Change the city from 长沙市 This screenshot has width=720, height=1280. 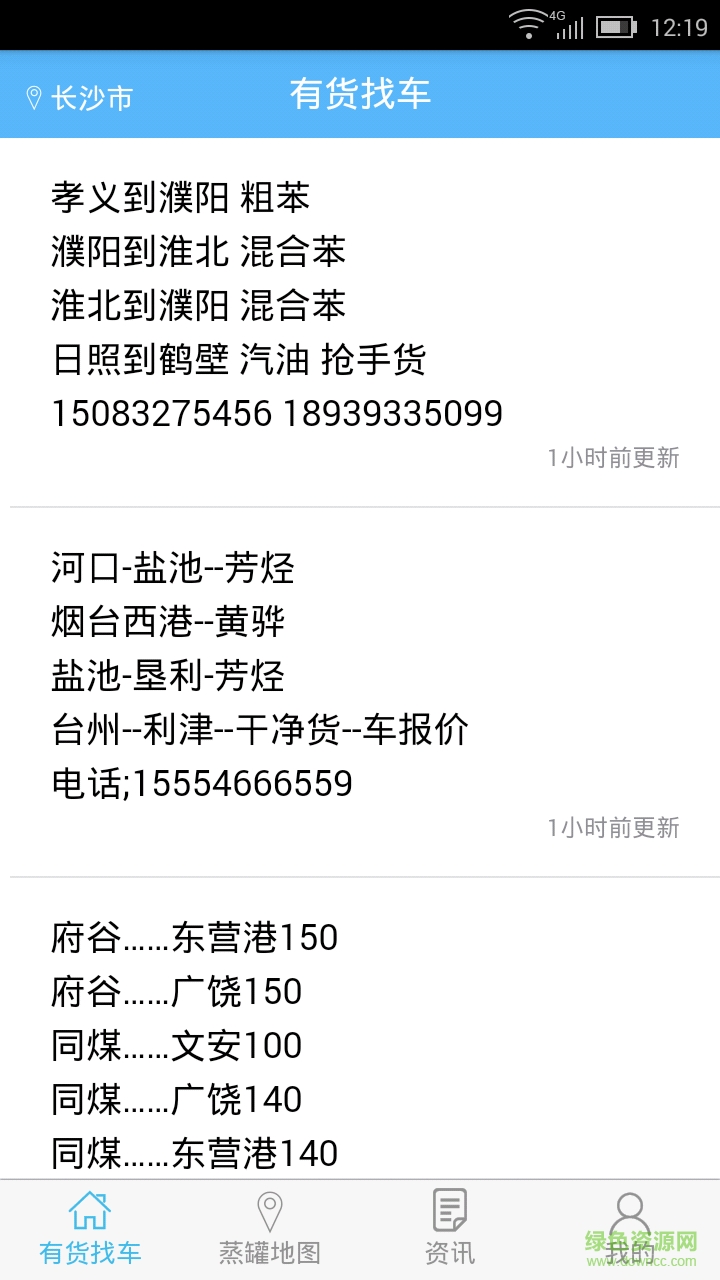point(80,98)
